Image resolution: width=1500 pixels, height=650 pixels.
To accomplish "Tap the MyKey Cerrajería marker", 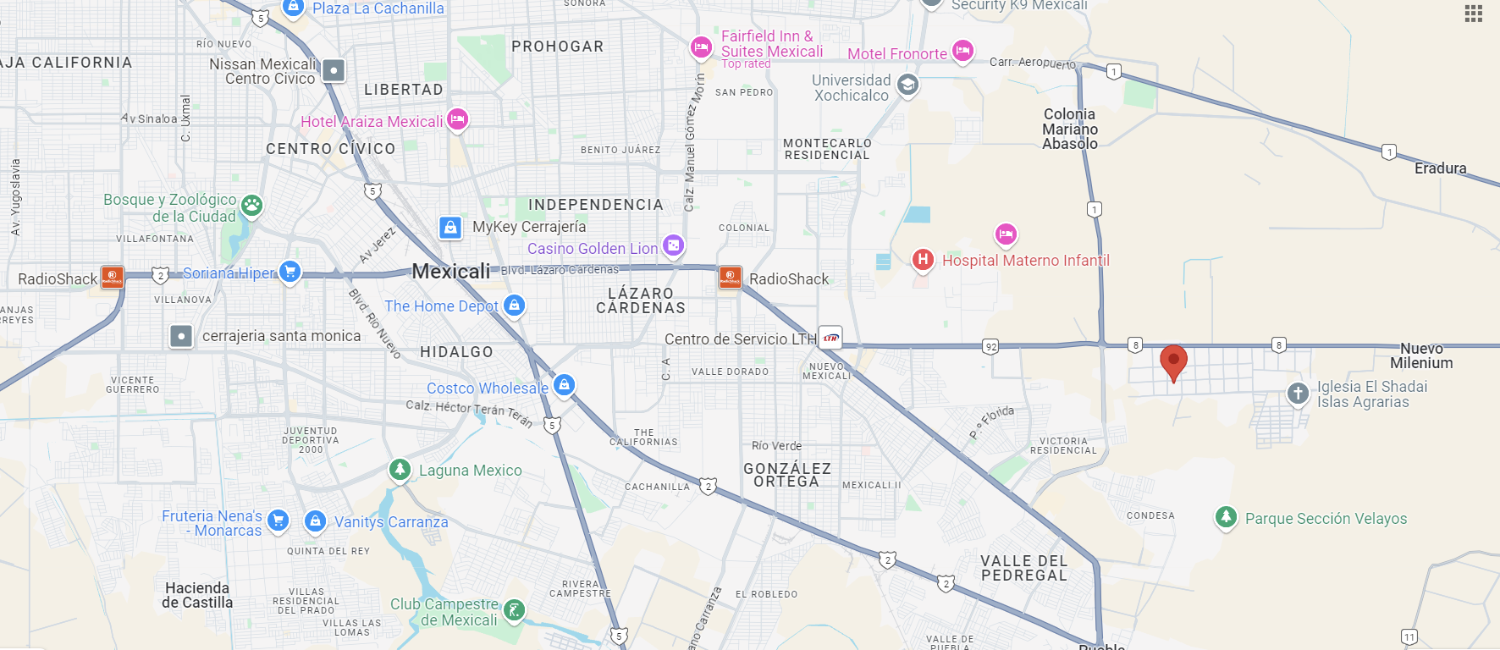I will pos(450,227).
